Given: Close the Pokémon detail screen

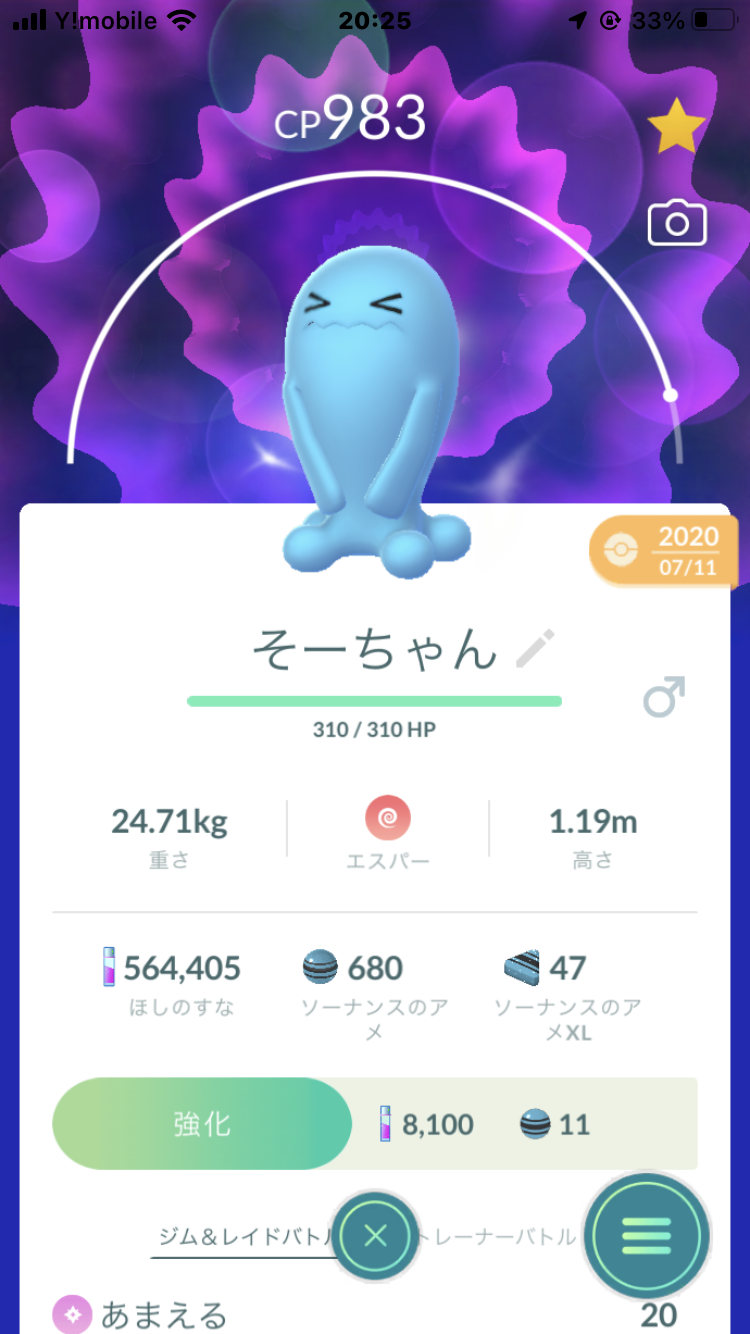Looking at the screenshot, I should click(375, 1237).
